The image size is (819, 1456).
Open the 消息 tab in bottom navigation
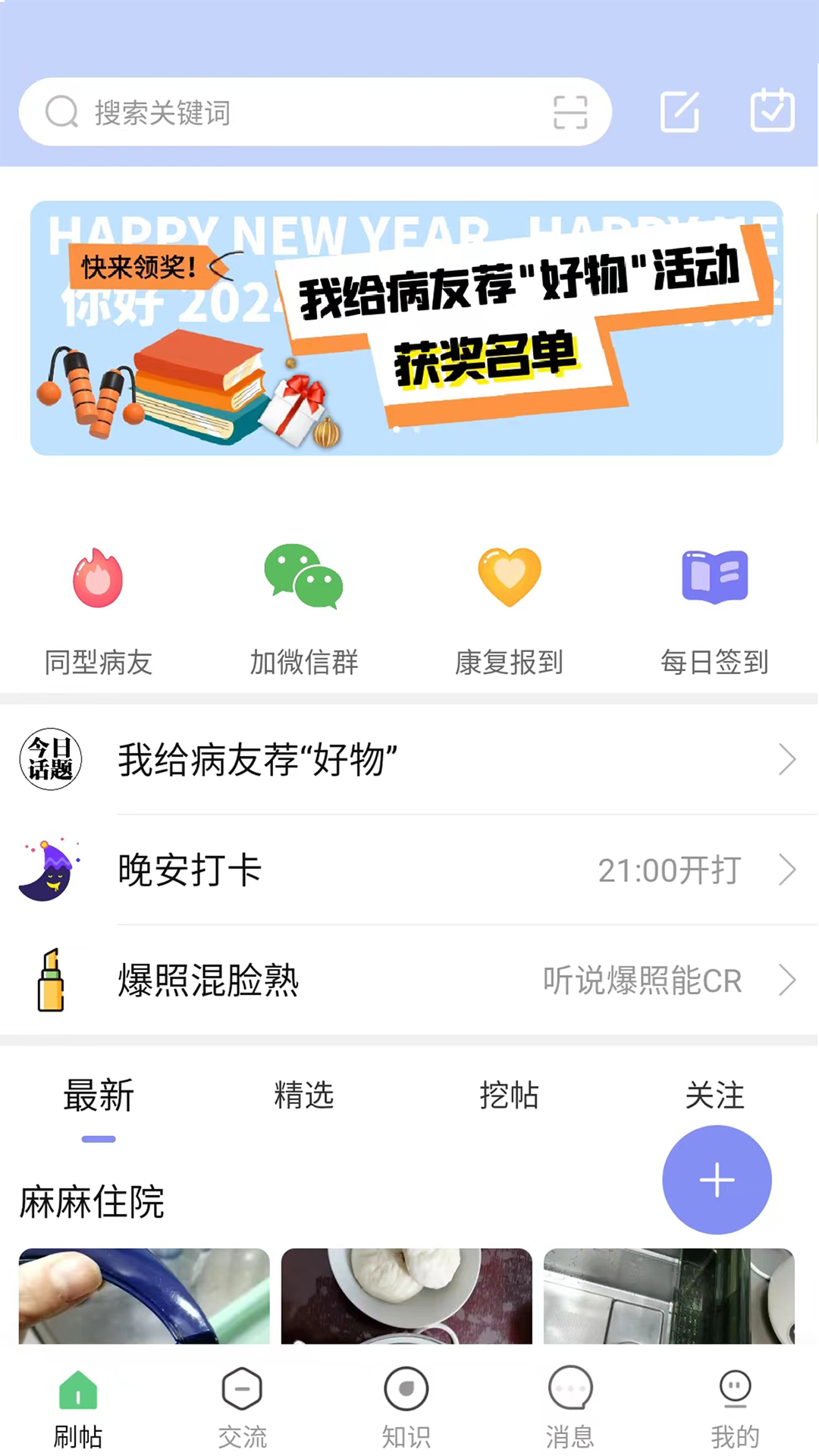[571, 1408]
